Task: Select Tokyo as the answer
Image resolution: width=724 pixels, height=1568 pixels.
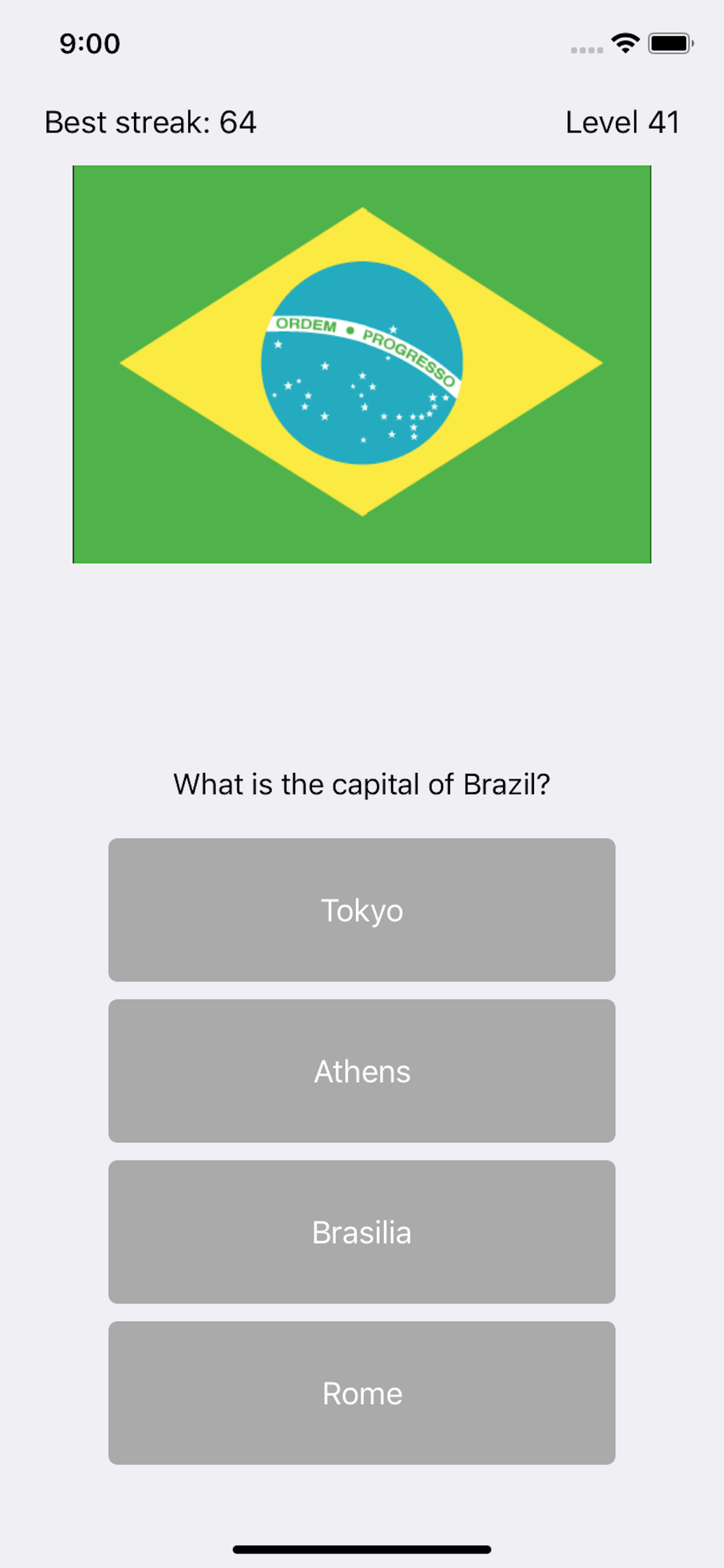Action: (x=362, y=909)
